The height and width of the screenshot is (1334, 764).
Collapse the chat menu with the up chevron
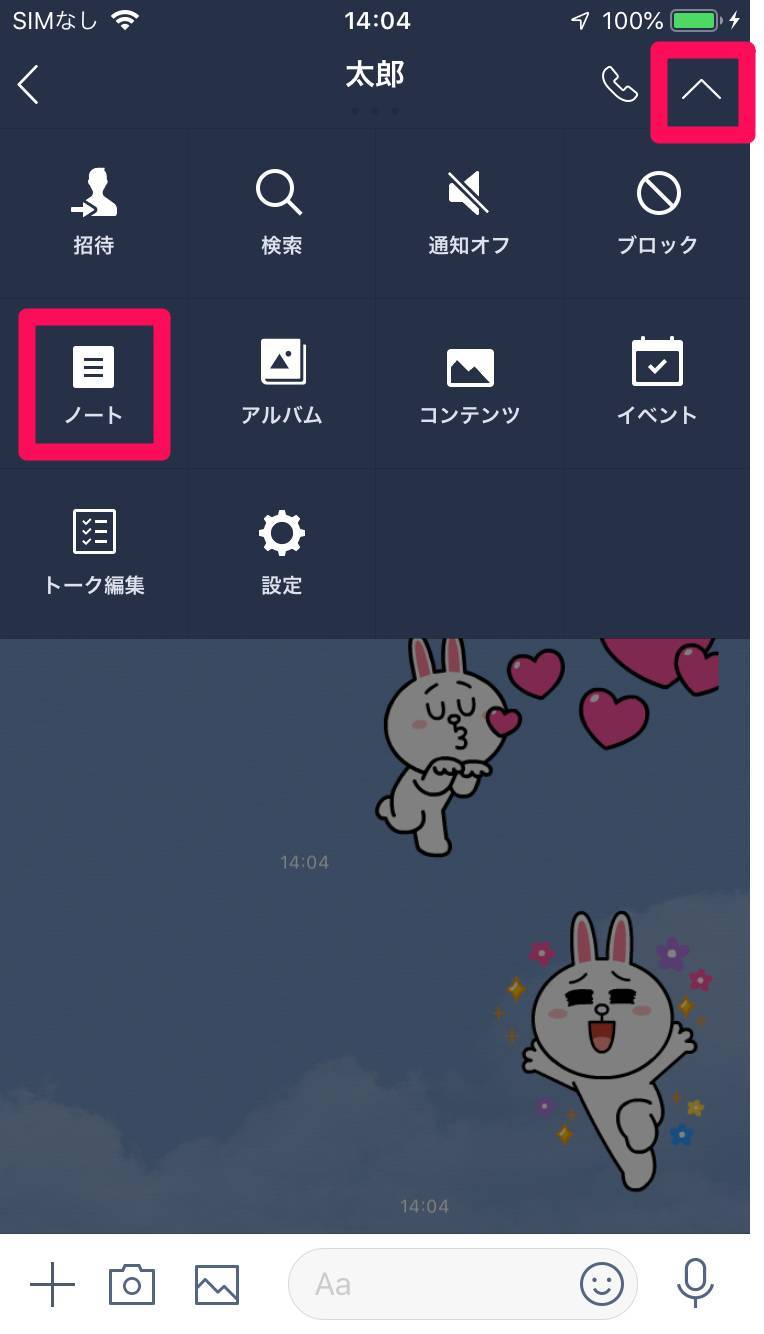click(x=700, y=90)
